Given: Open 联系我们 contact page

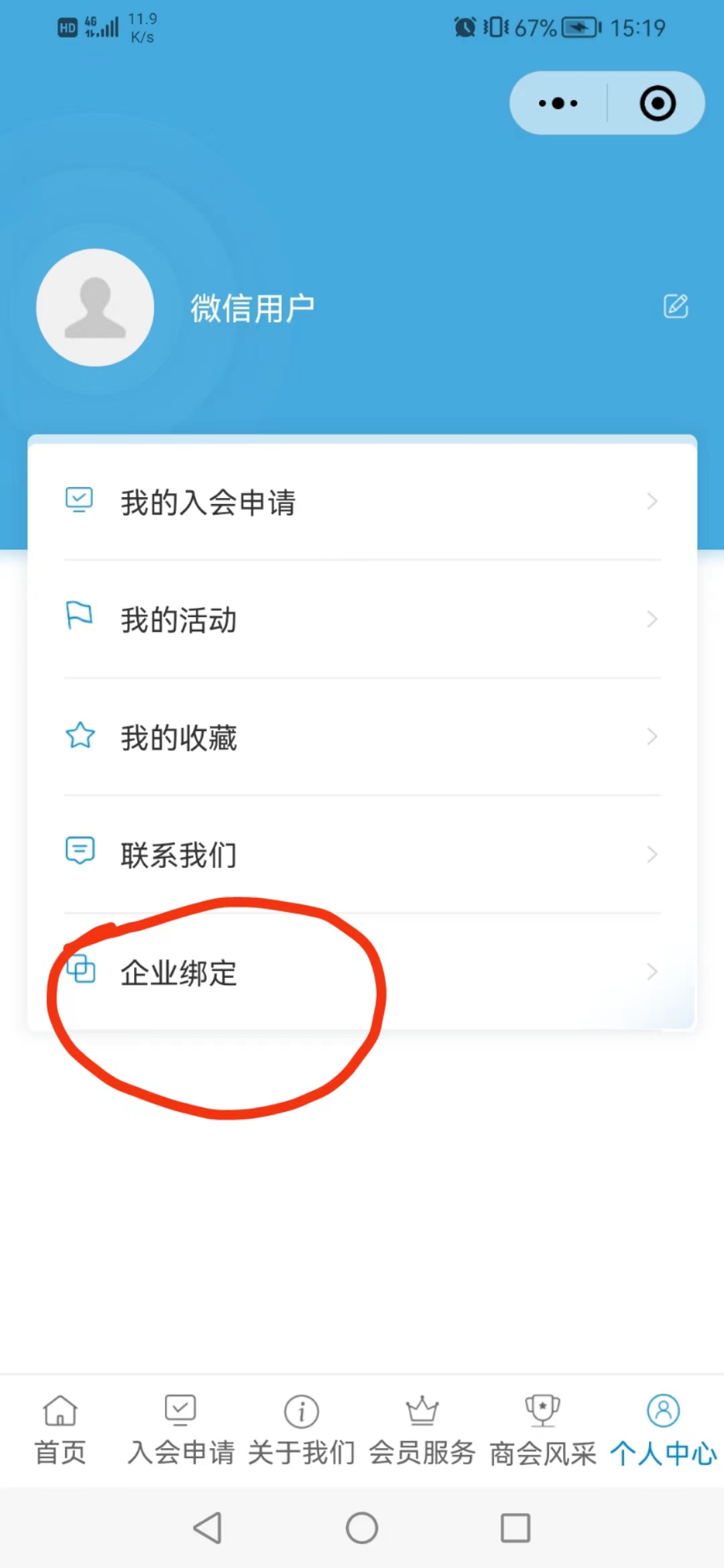Looking at the screenshot, I should [362, 854].
